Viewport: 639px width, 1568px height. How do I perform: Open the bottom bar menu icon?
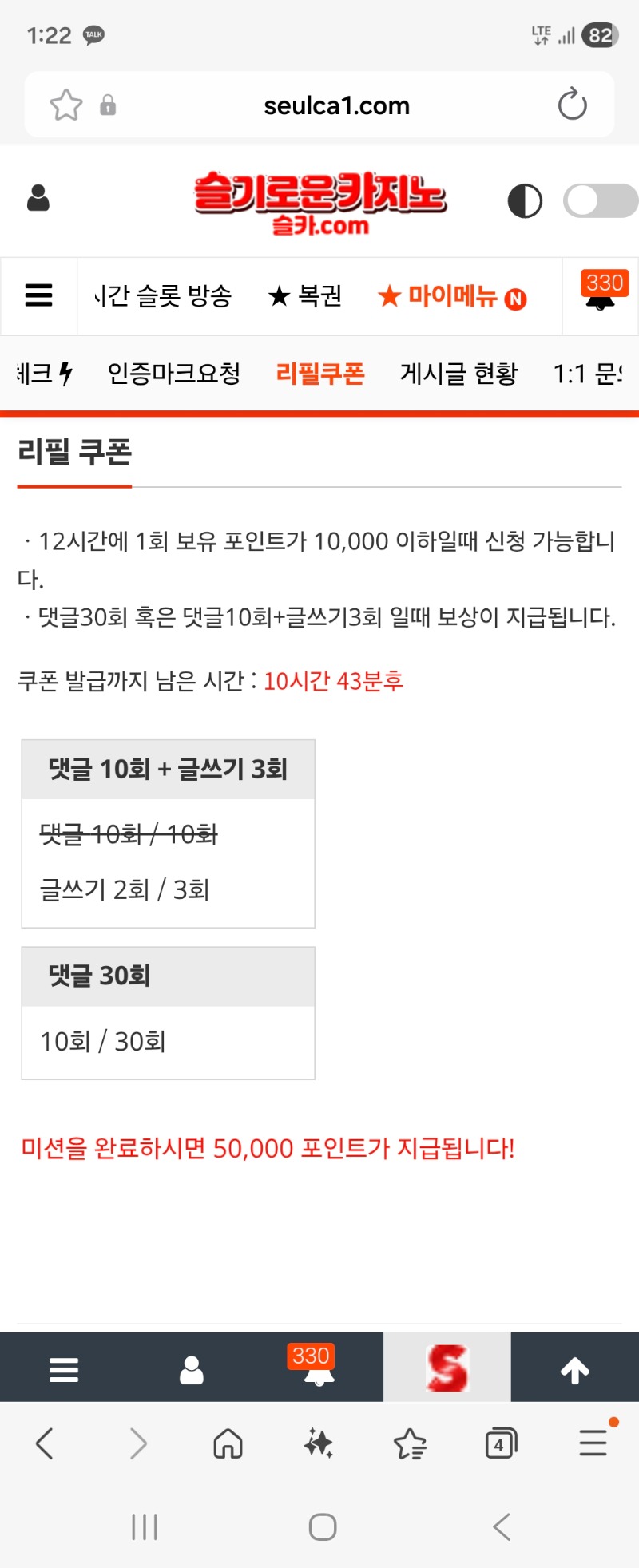(64, 1369)
